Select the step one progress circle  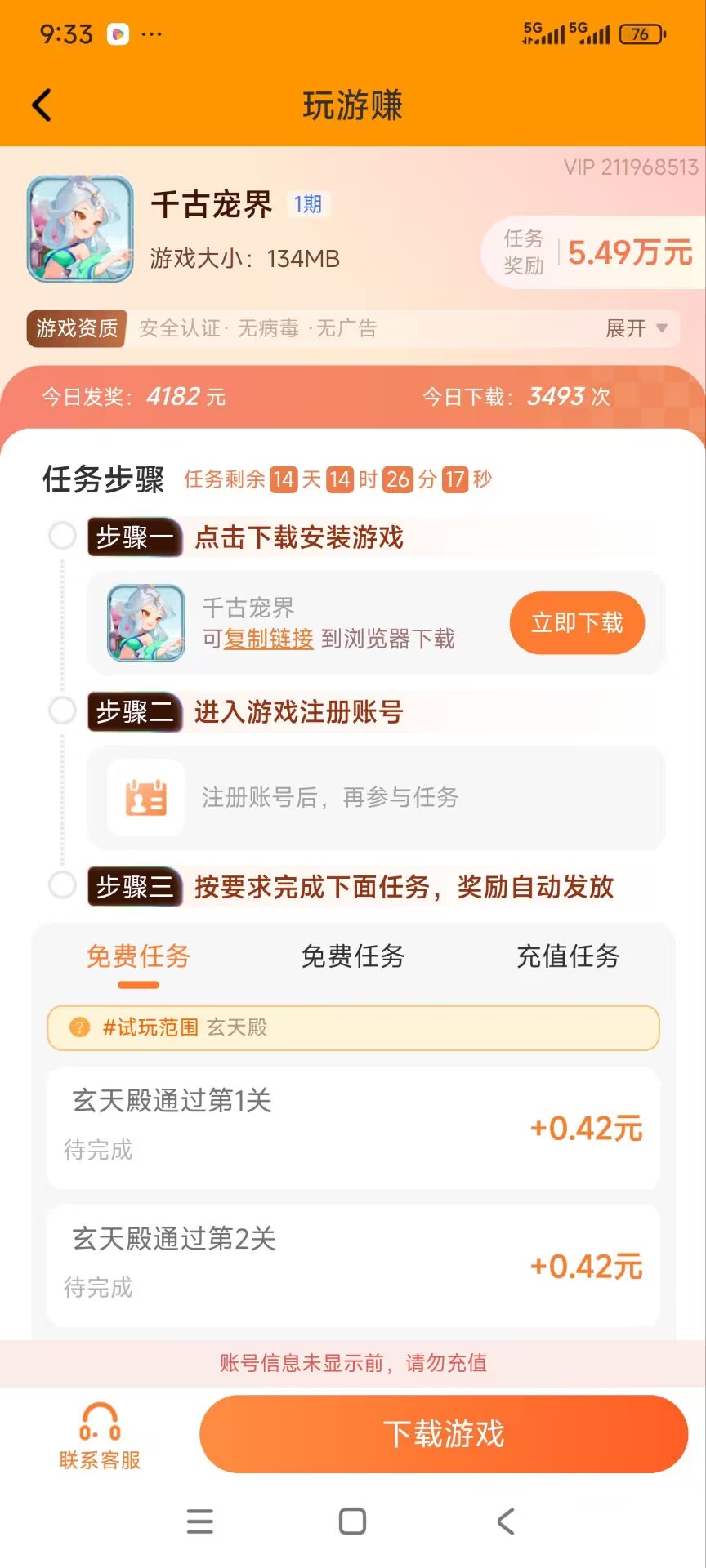tap(62, 536)
